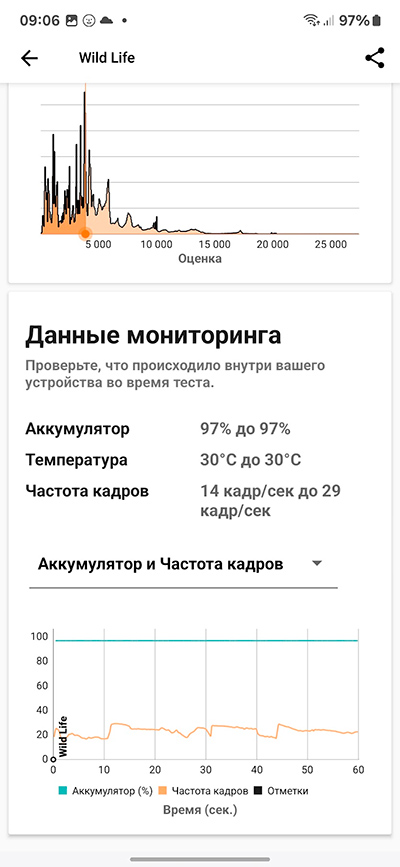Screen dimensions: 400x867
Task: Share the Wild Life result
Action: pos(375,58)
